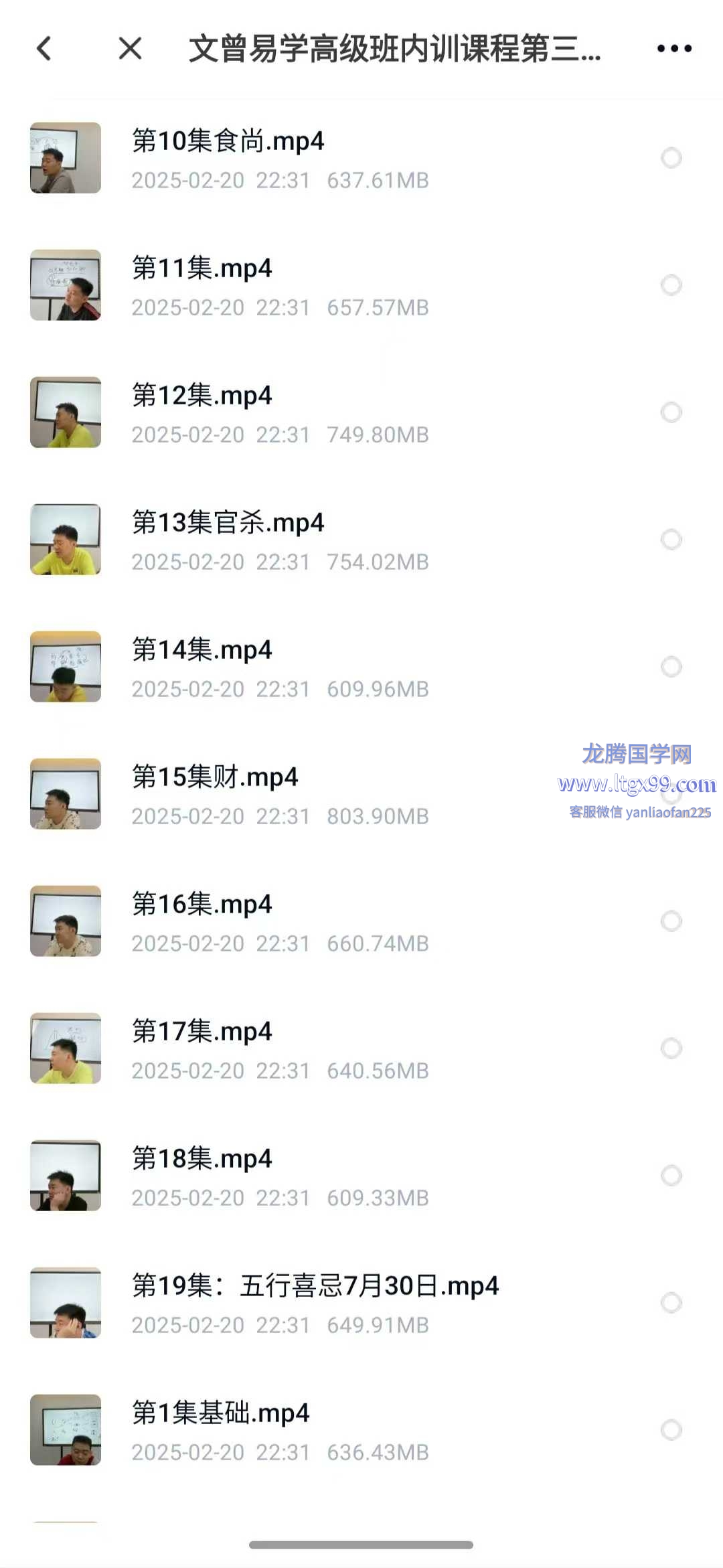Viewport: 723px width, 1568px height.
Task: Go back using the back arrow
Action: pos(44,49)
